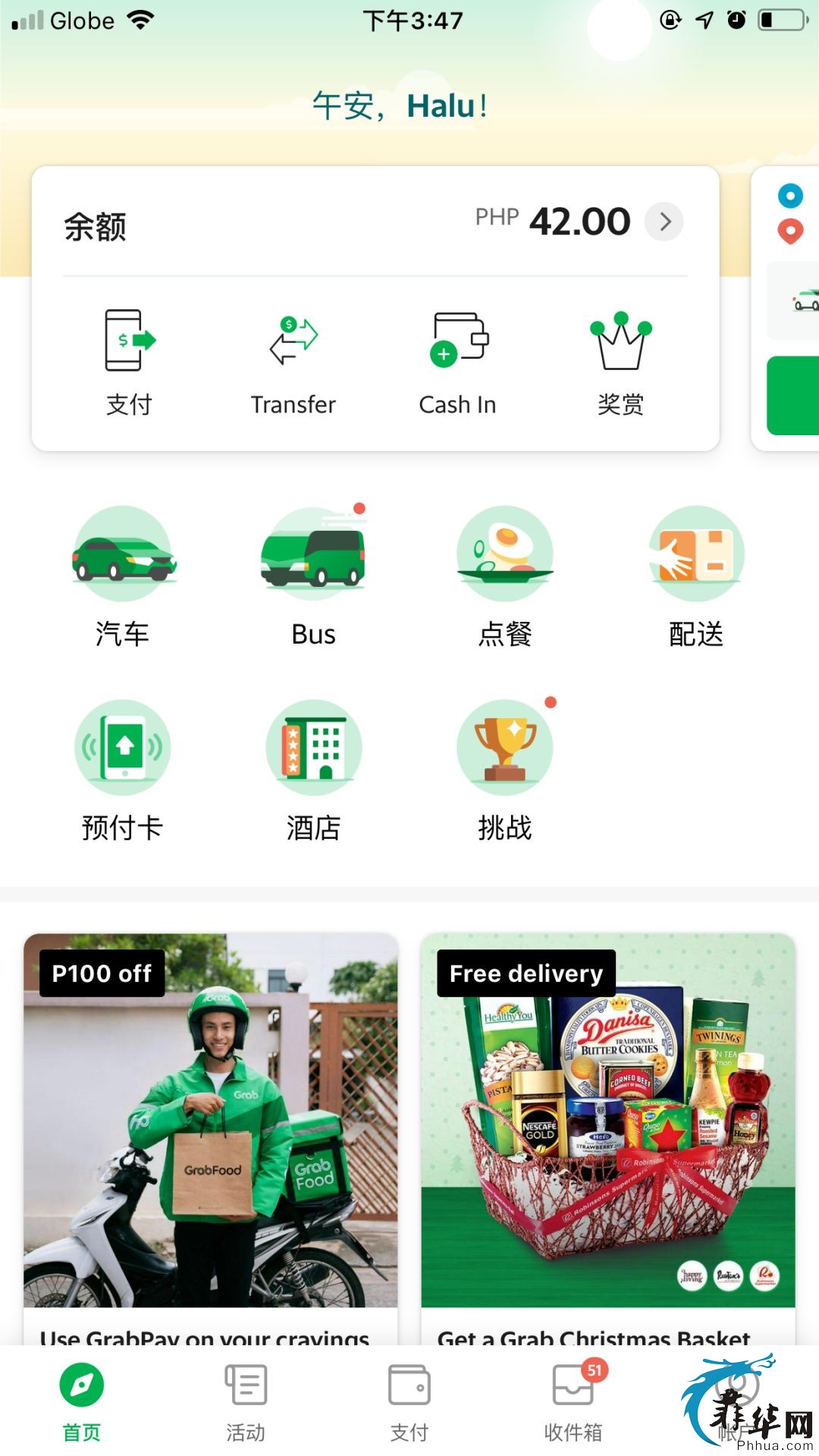Viewport: 819px width, 1456px height.
Task: Open 支付 pay option in wallet card
Action: 130,361
